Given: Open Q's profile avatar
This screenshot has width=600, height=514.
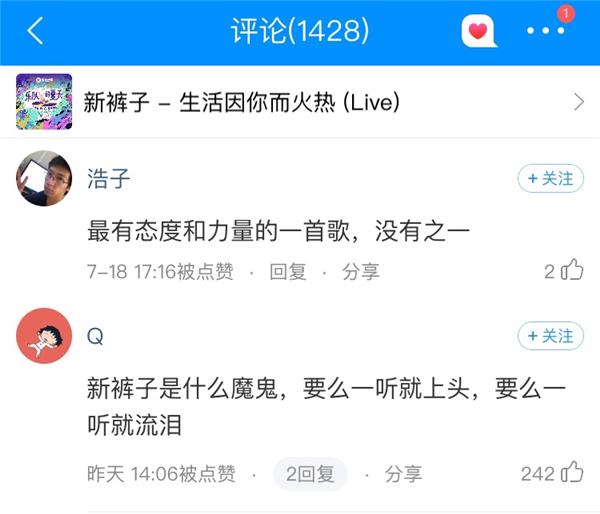Looking at the screenshot, I should (44, 336).
